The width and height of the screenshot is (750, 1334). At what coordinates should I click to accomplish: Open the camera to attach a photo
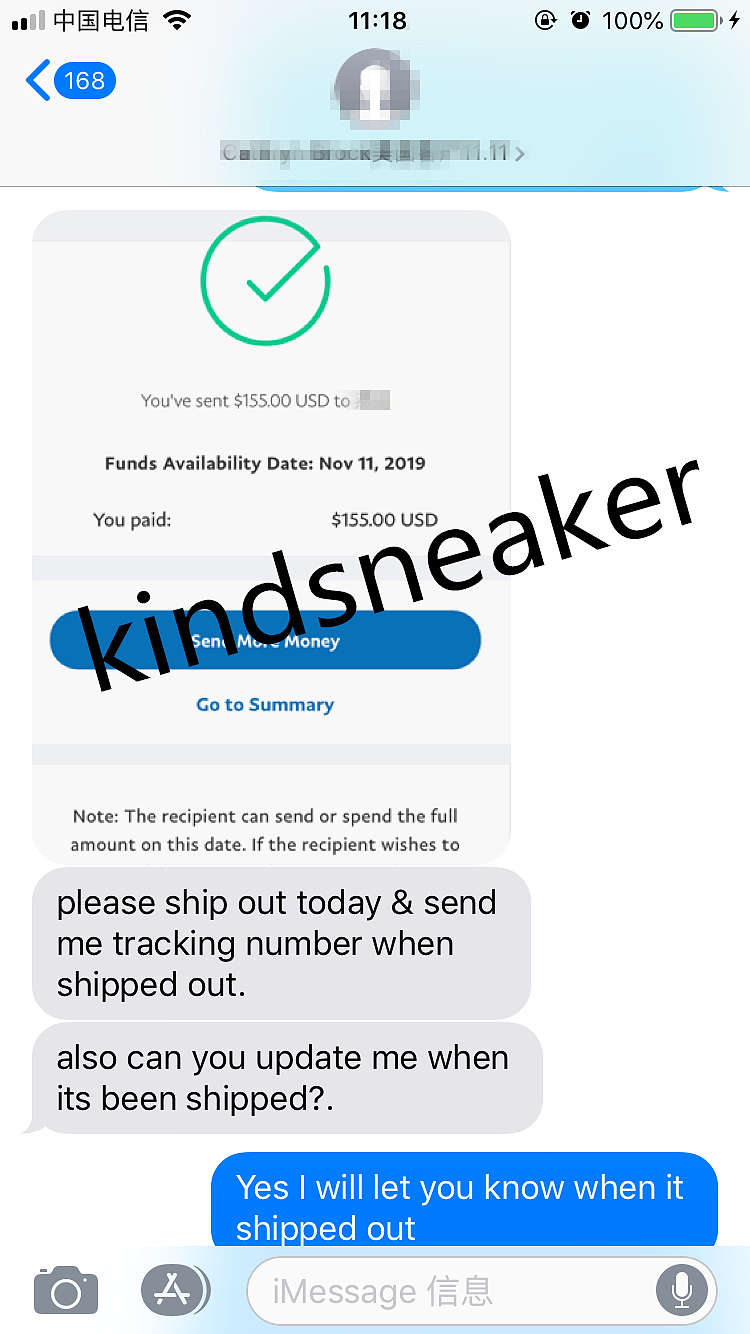tap(66, 1291)
